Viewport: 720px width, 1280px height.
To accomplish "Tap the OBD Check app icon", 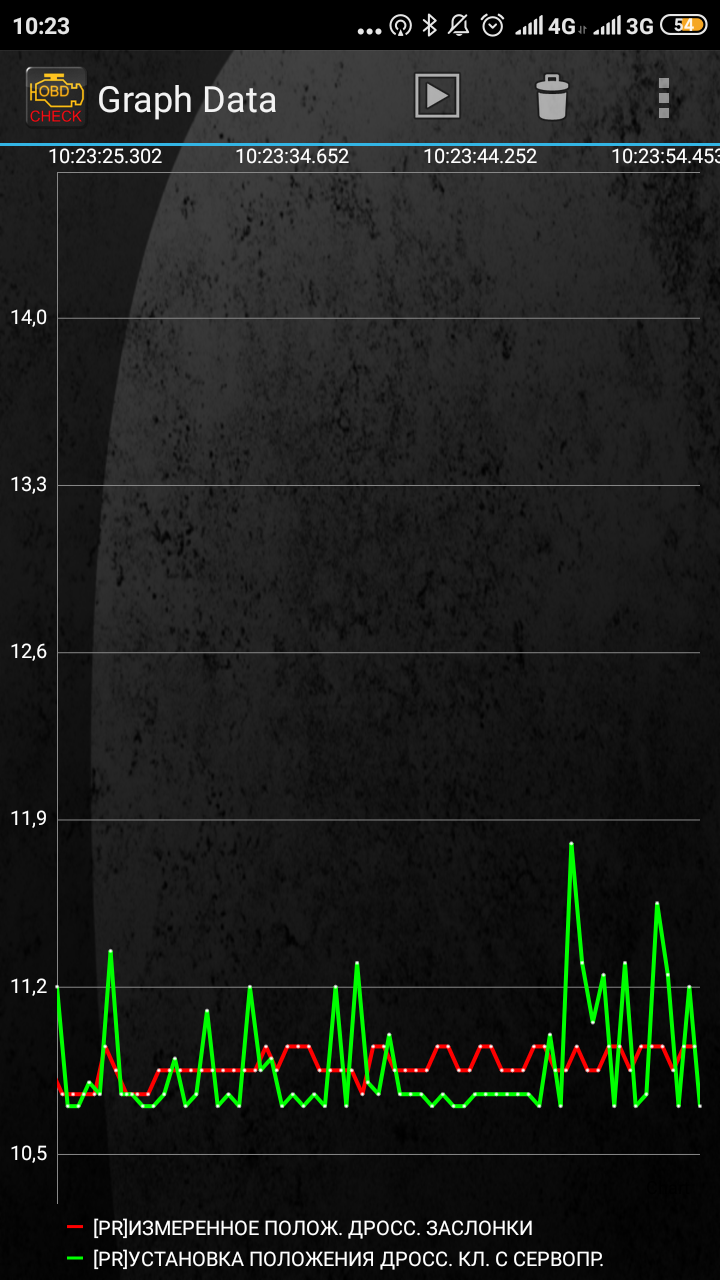I will (x=55, y=97).
